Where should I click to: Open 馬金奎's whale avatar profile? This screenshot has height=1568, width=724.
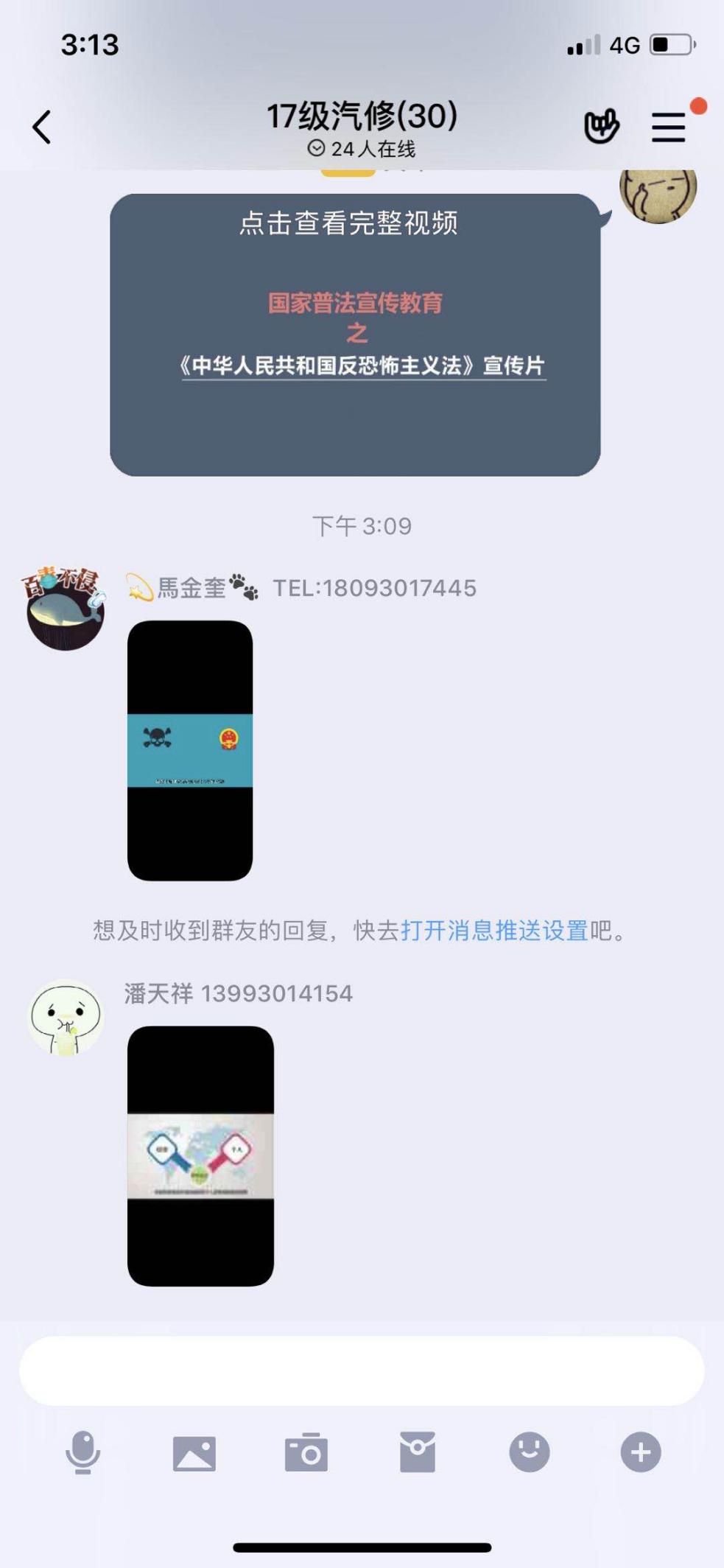[65, 609]
